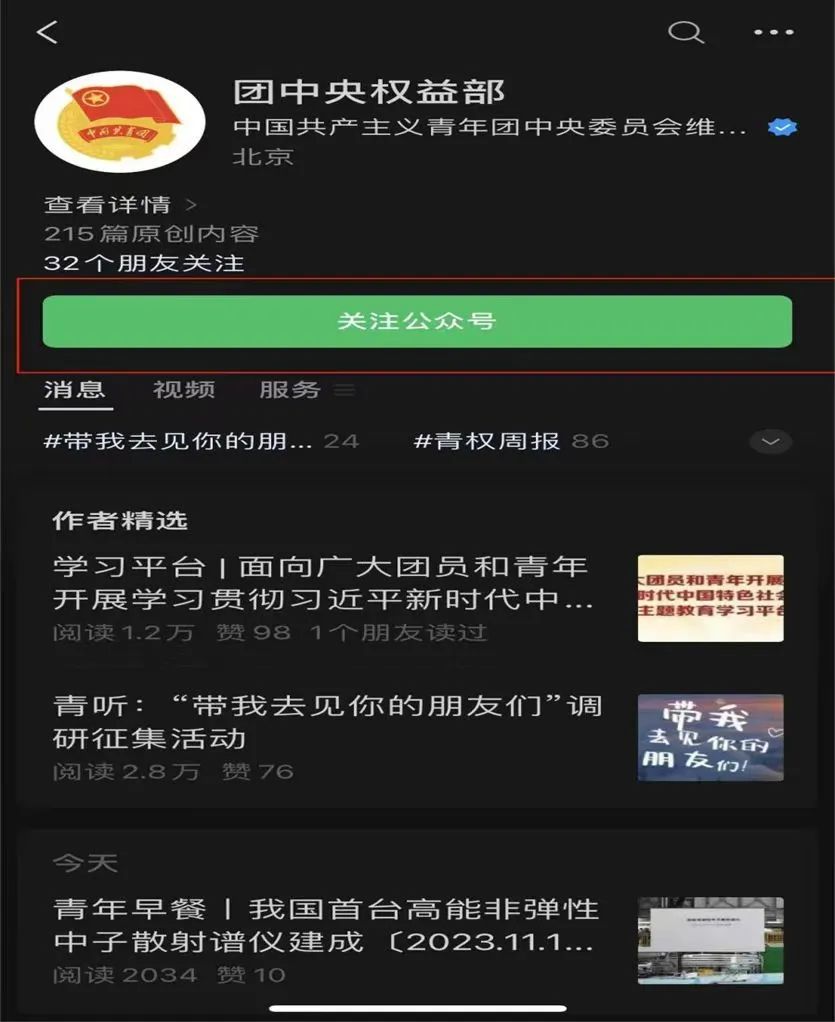Select the 消息 tab
The height and width of the screenshot is (1022, 835).
click(74, 390)
